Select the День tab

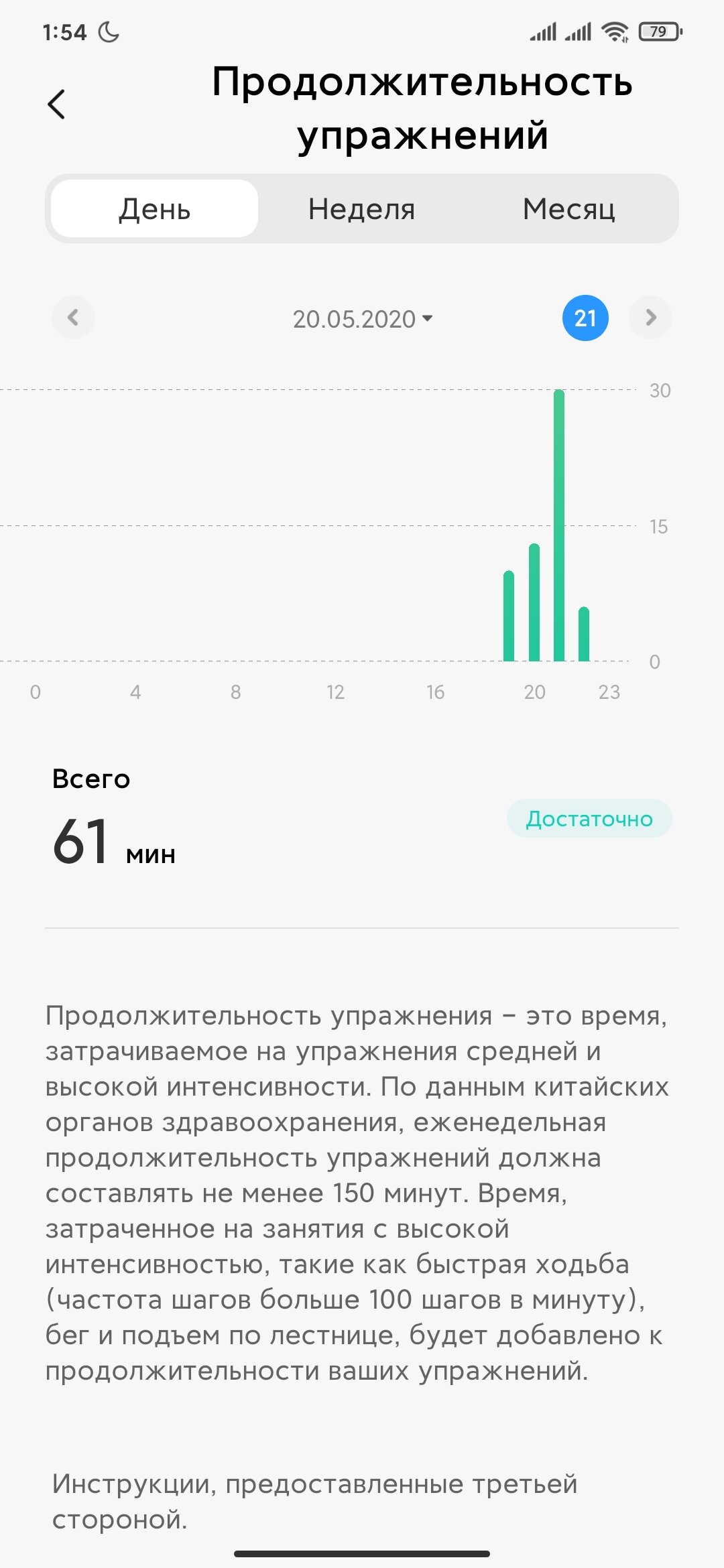coord(155,208)
